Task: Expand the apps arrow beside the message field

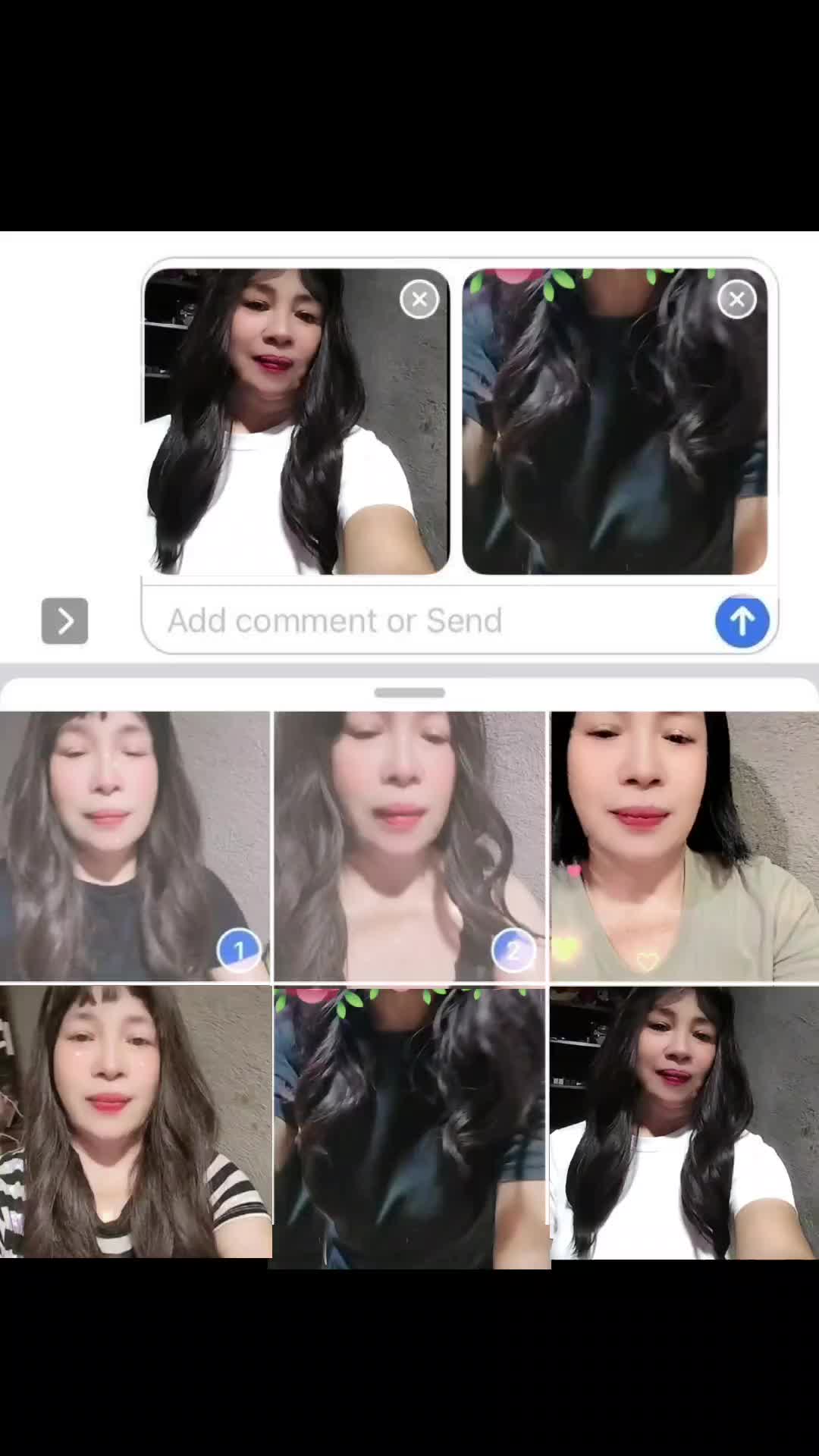Action: tap(64, 621)
